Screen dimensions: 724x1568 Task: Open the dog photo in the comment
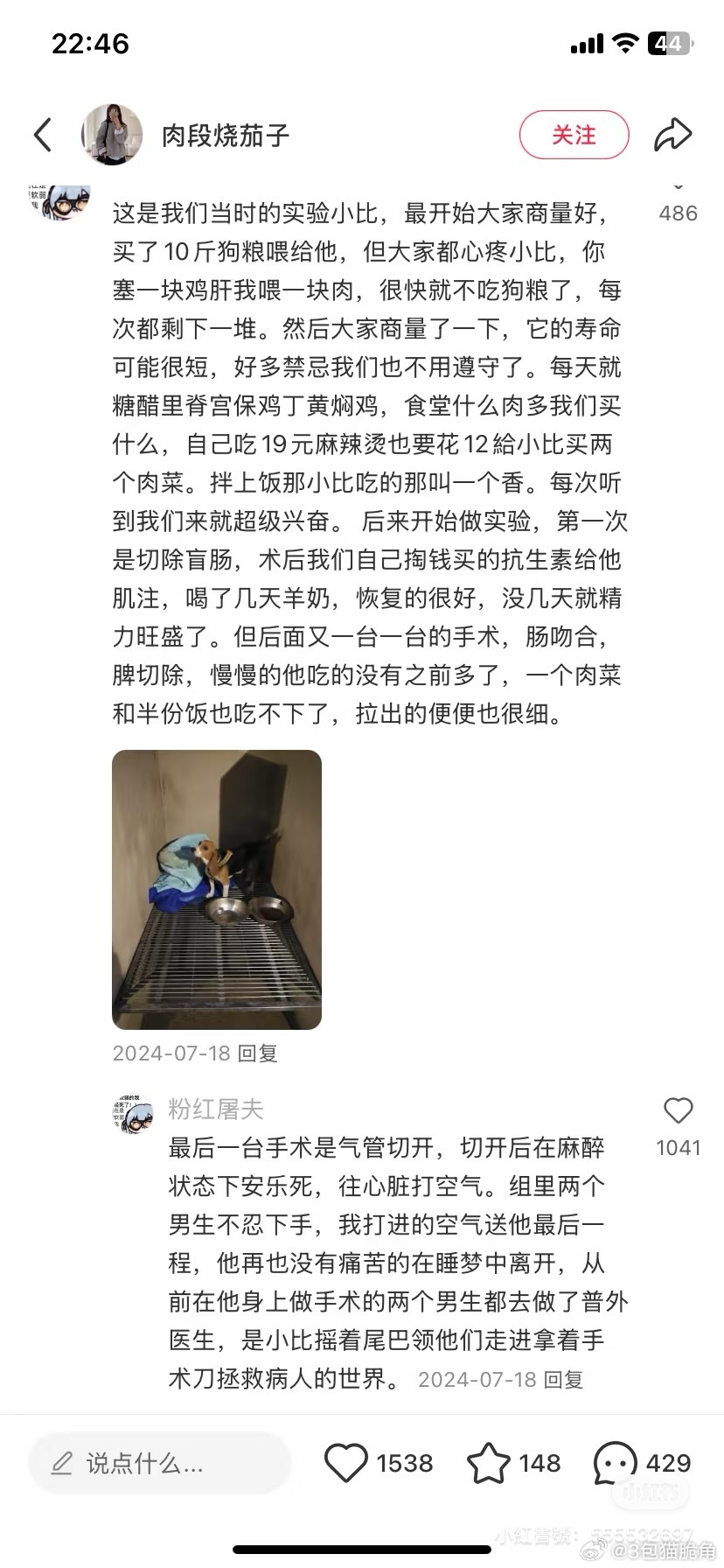pos(217,889)
